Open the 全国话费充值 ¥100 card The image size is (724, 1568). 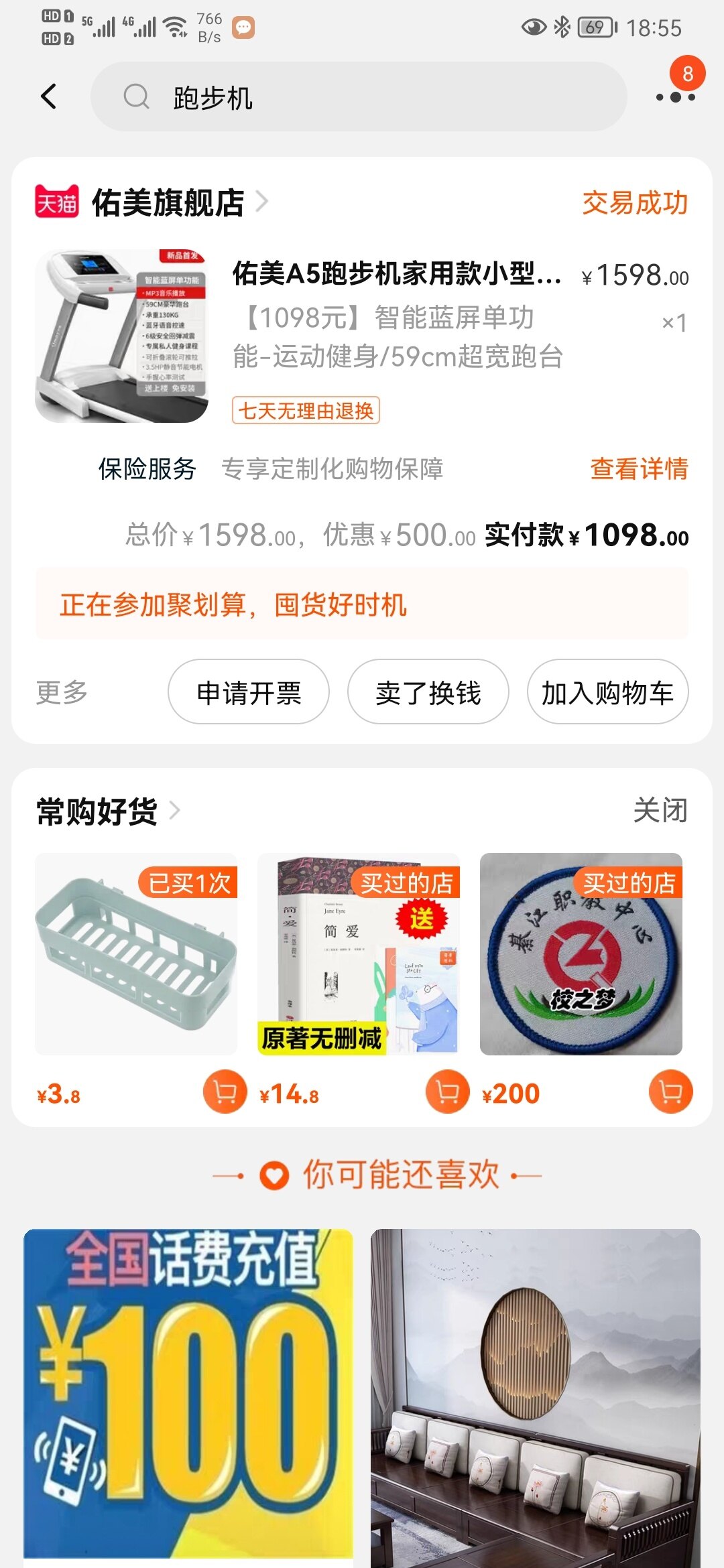tap(188, 1394)
